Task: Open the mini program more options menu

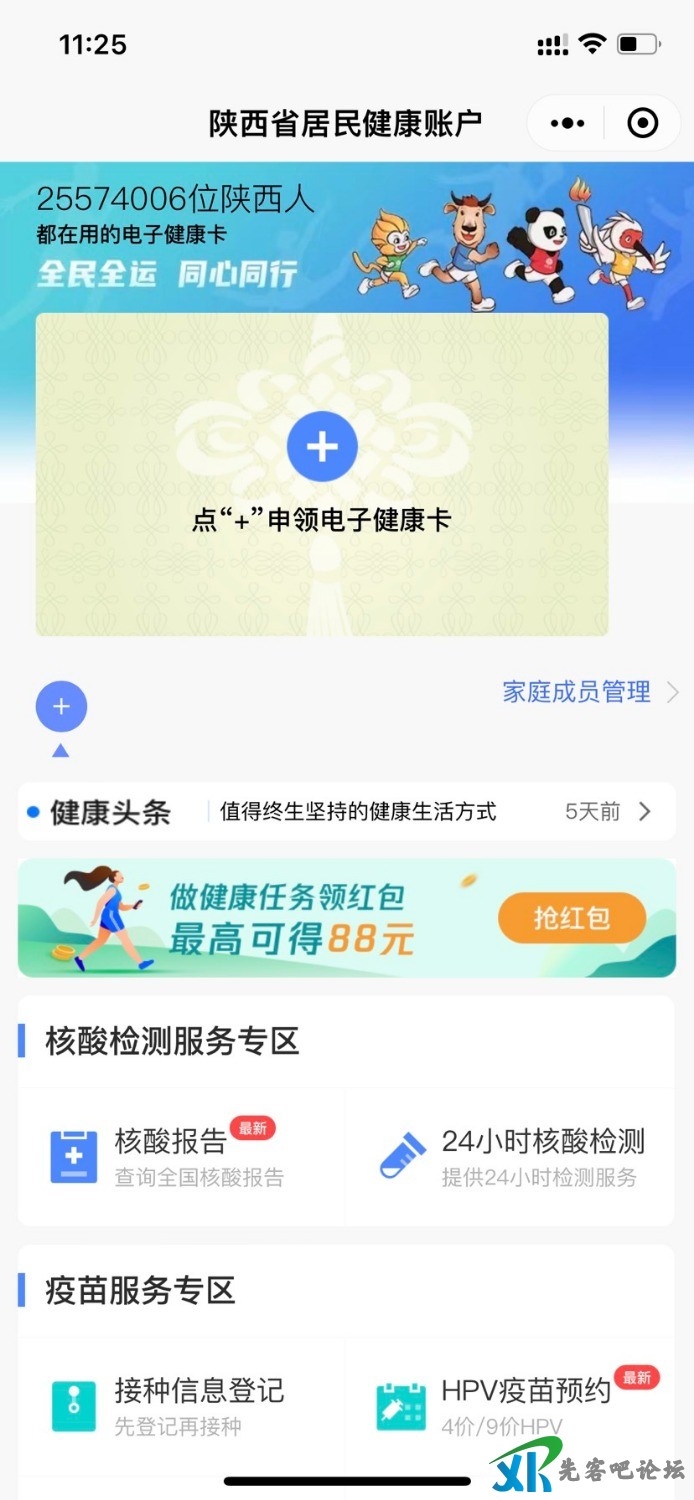Action: pos(567,123)
